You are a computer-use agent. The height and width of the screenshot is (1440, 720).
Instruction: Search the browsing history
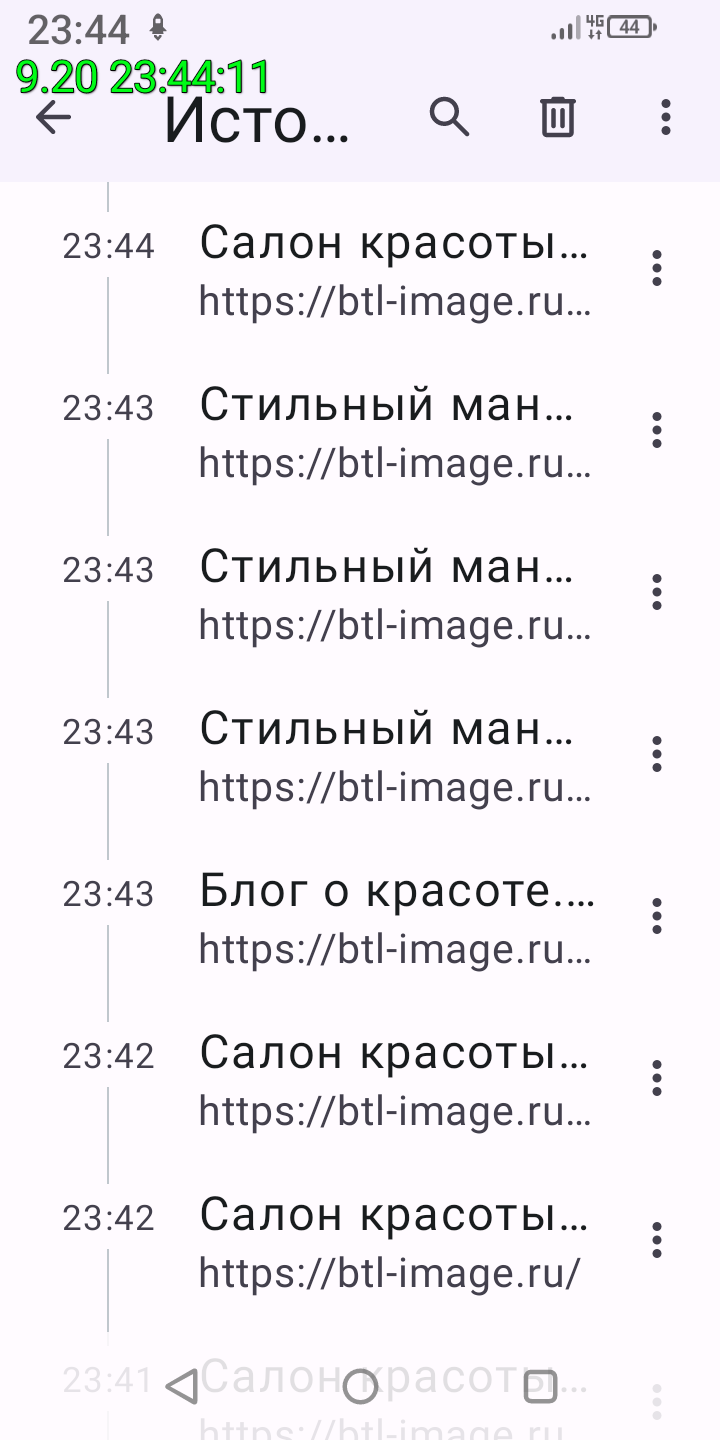pos(449,118)
